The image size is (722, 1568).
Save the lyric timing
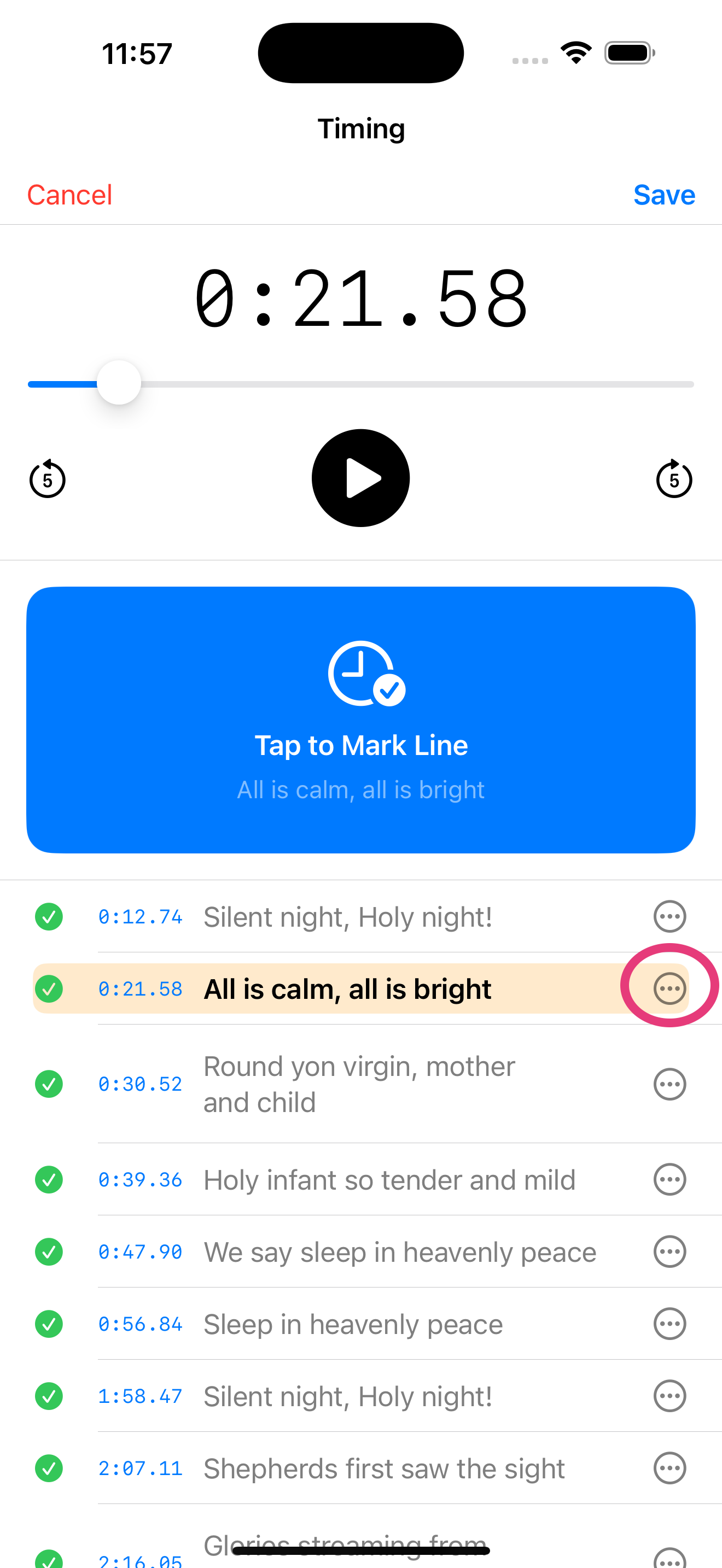pyautogui.click(x=663, y=195)
